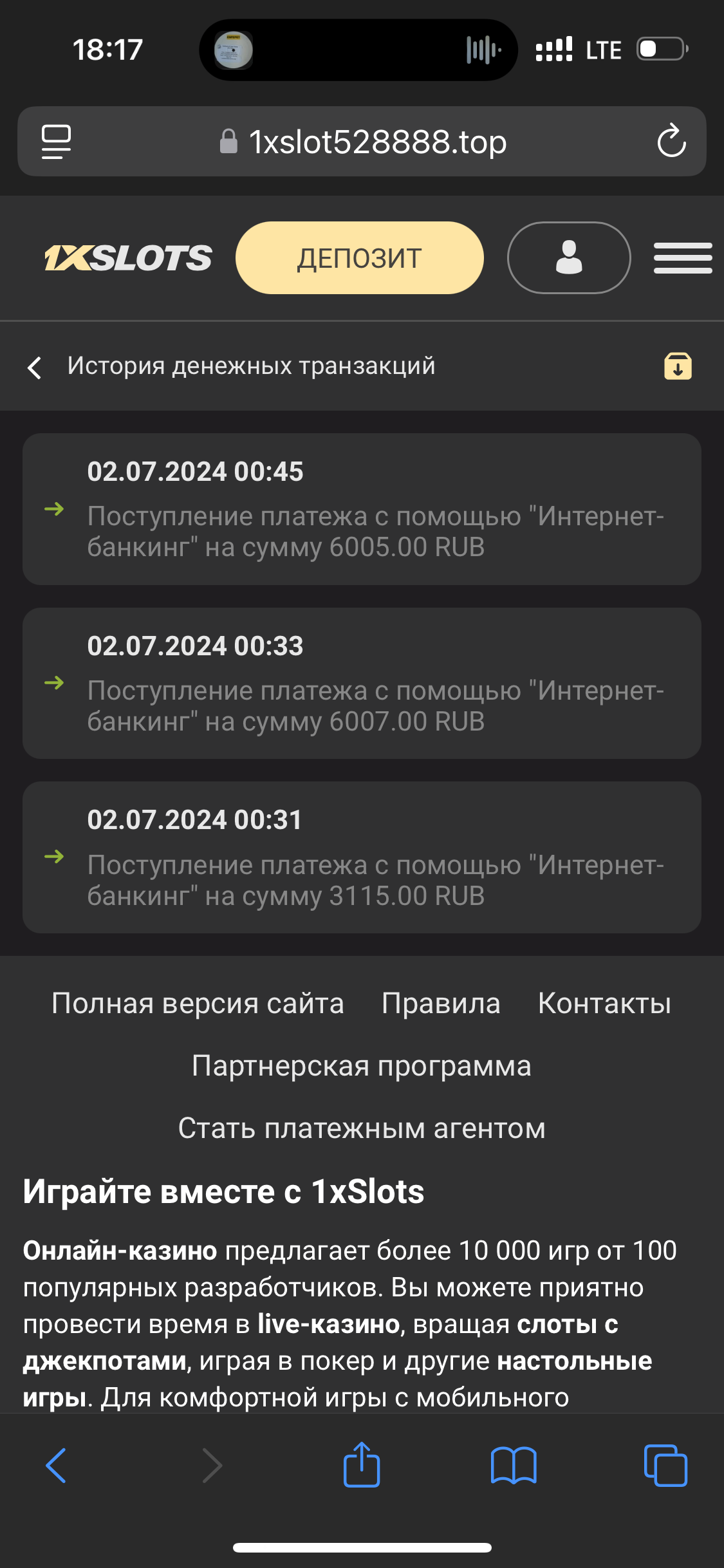Image resolution: width=724 pixels, height=1568 pixels.
Task: Tap the ДЕПОЗИТ button
Action: pos(359,258)
